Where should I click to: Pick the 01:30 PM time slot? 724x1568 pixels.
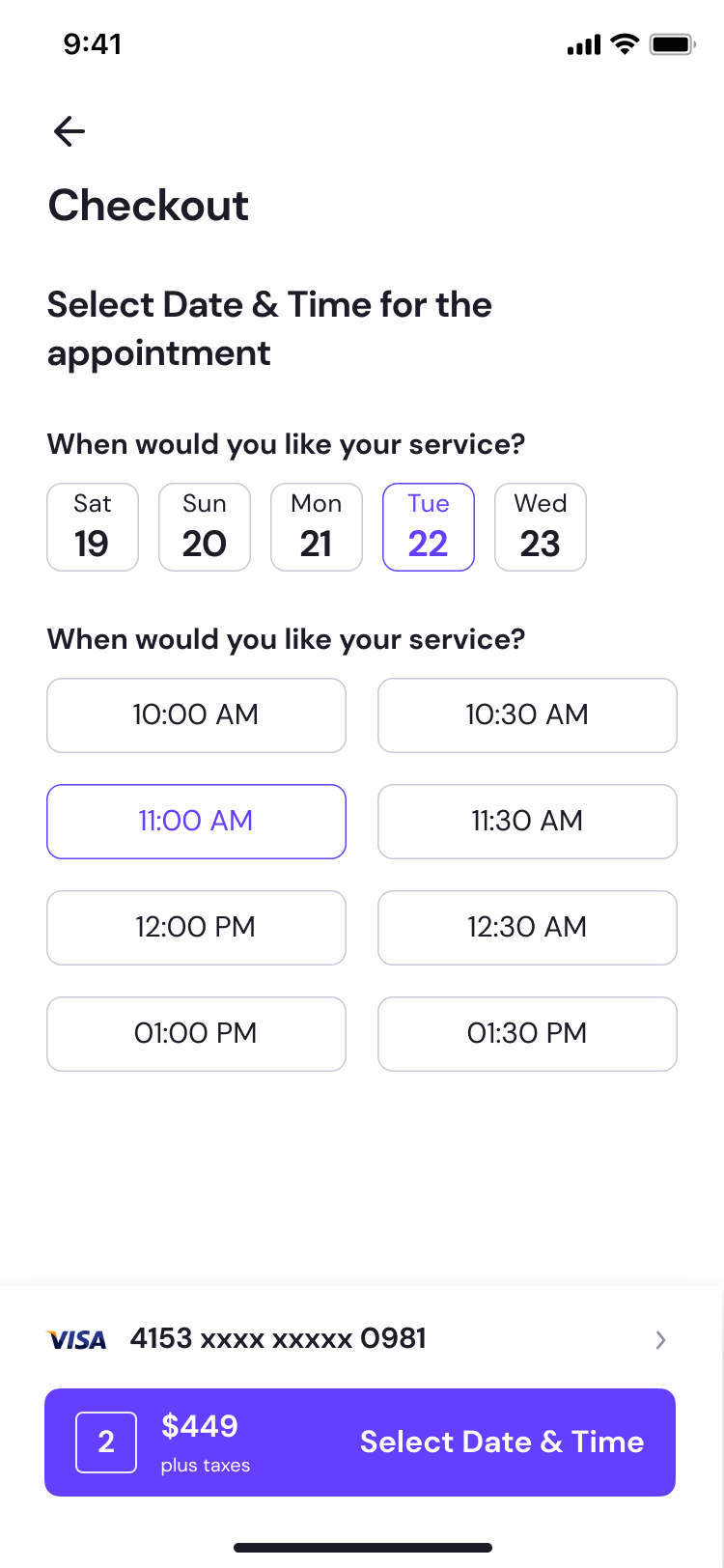coord(527,1034)
